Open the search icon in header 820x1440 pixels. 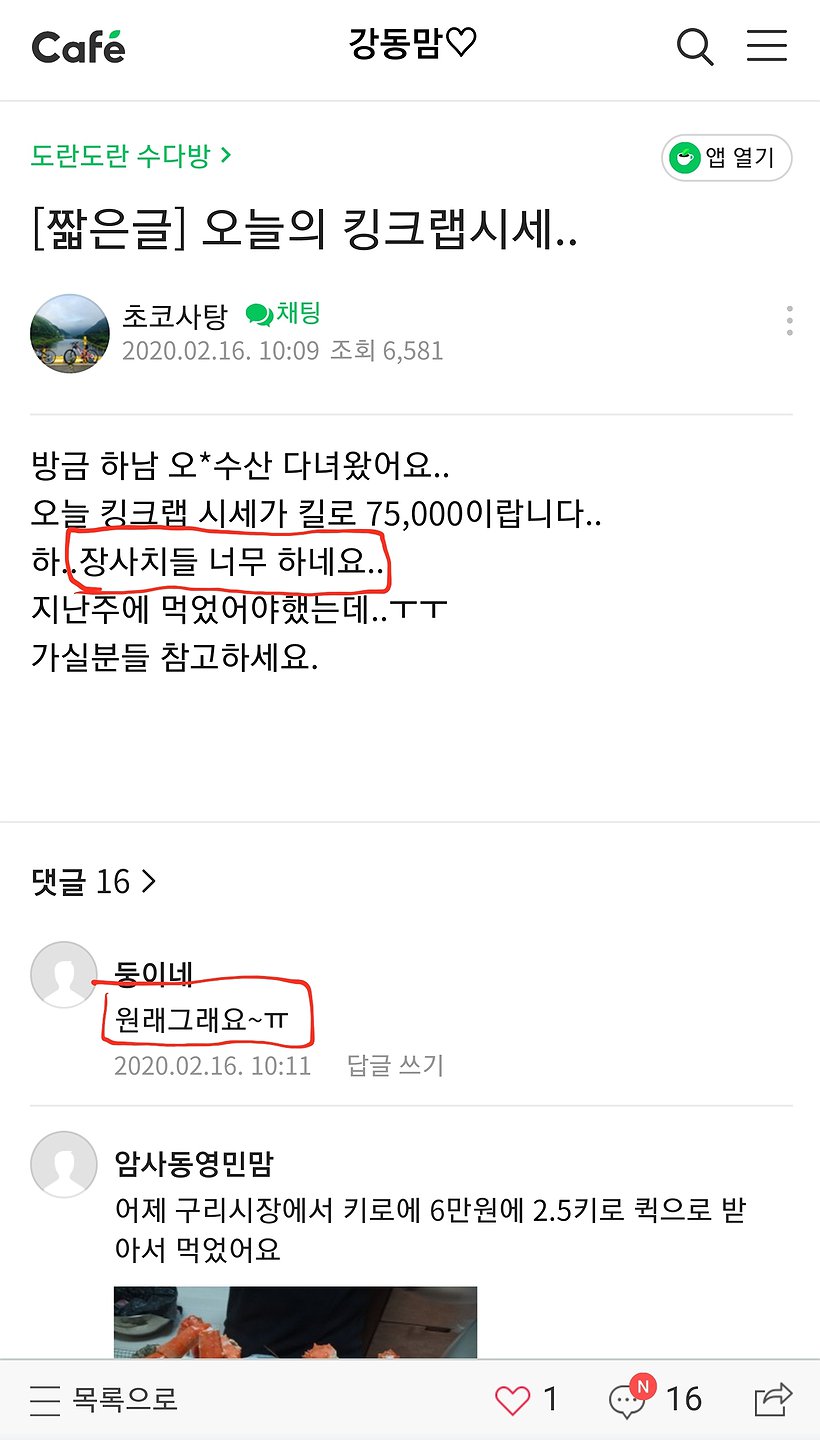click(694, 47)
